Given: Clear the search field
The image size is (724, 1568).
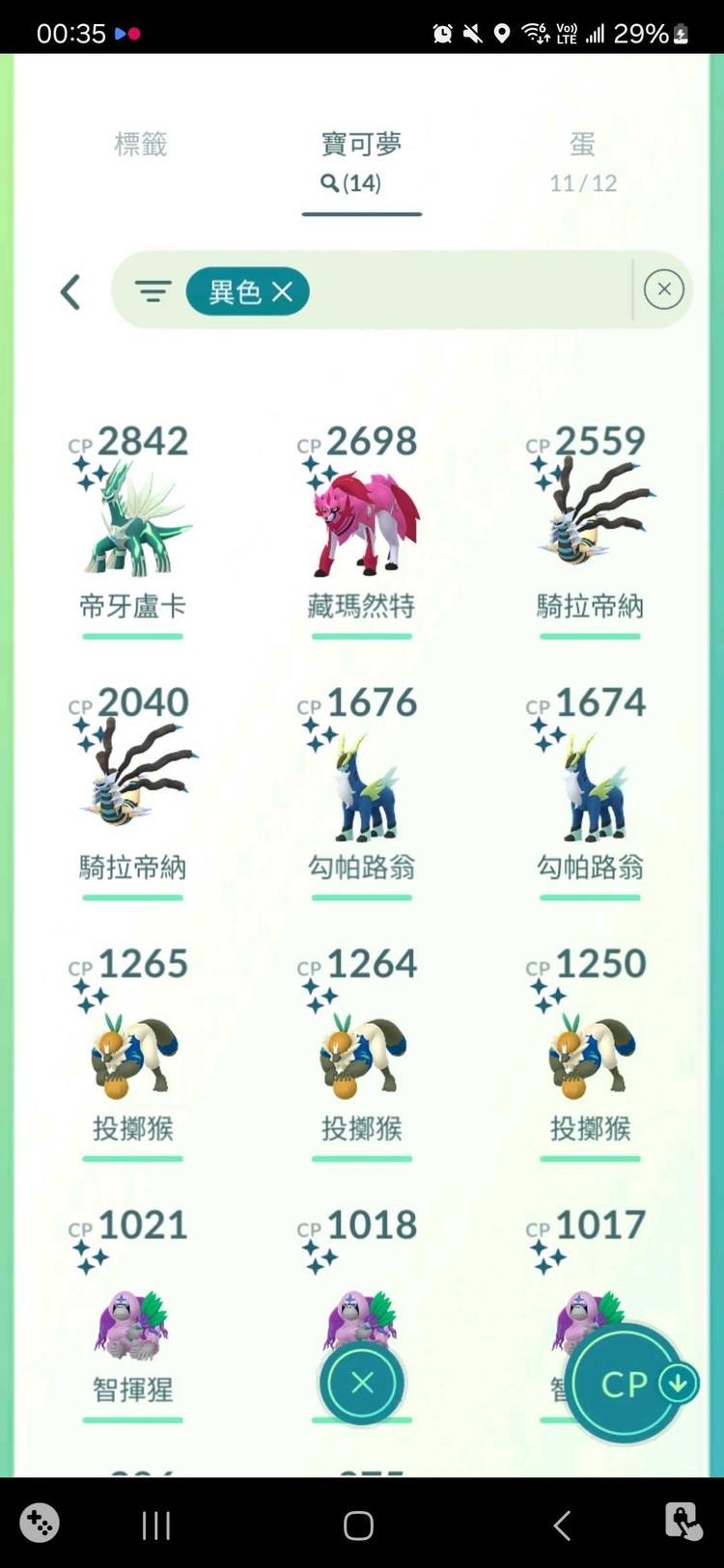Looking at the screenshot, I should coord(663,289).
